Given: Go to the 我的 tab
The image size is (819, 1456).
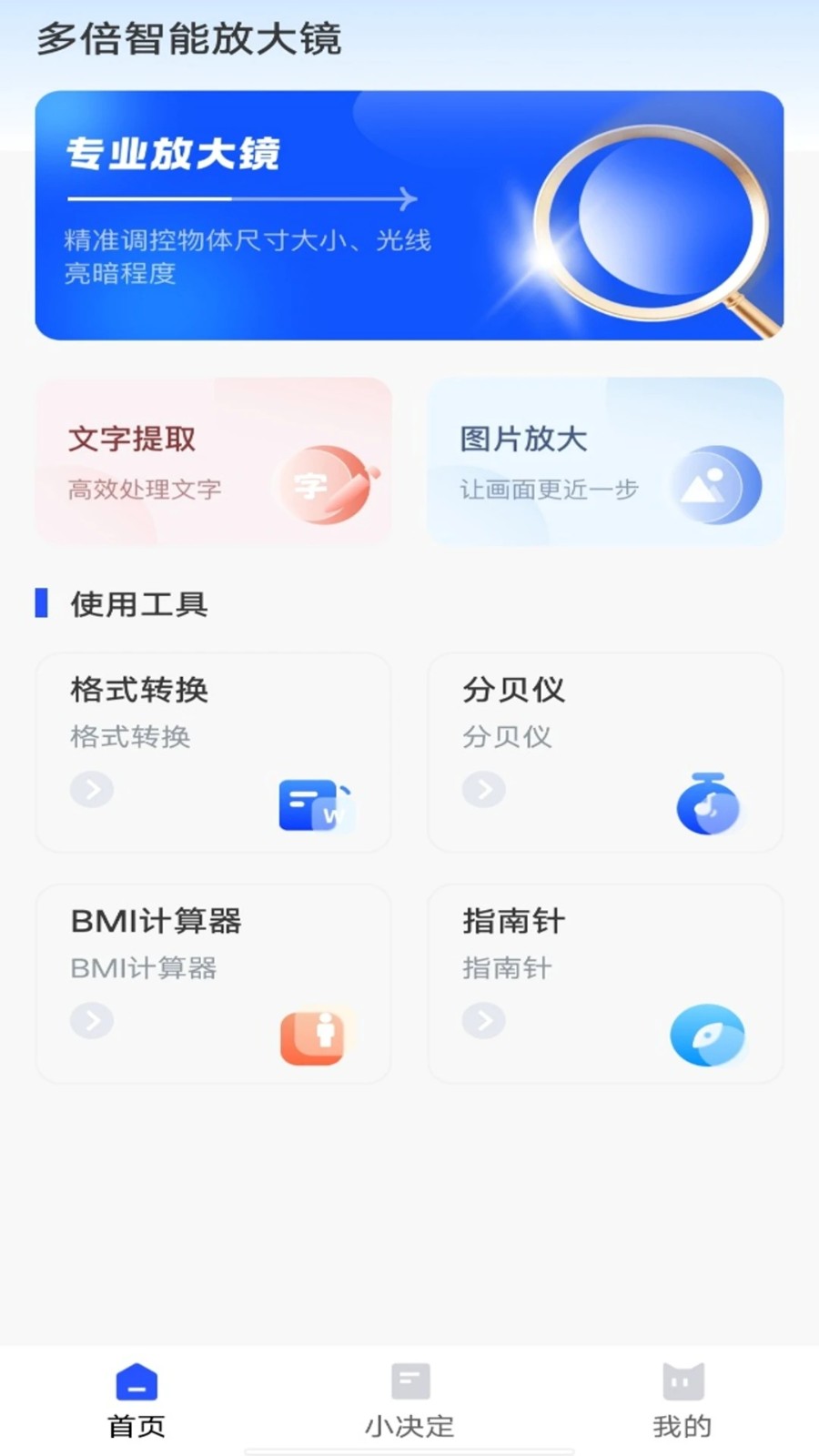Looking at the screenshot, I should (682, 1400).
